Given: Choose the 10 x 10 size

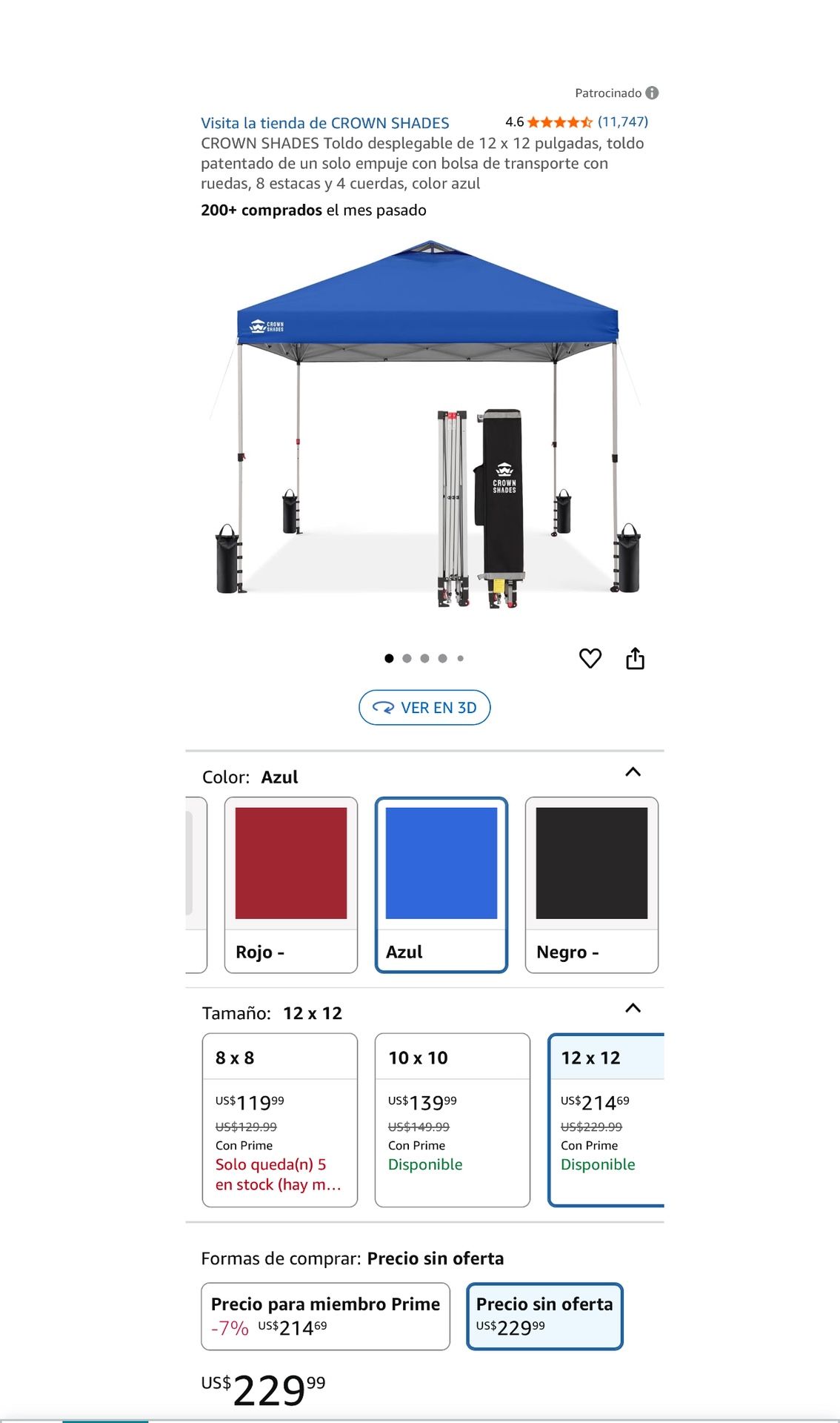Looking at the screenshot, I should (453, 1120).
